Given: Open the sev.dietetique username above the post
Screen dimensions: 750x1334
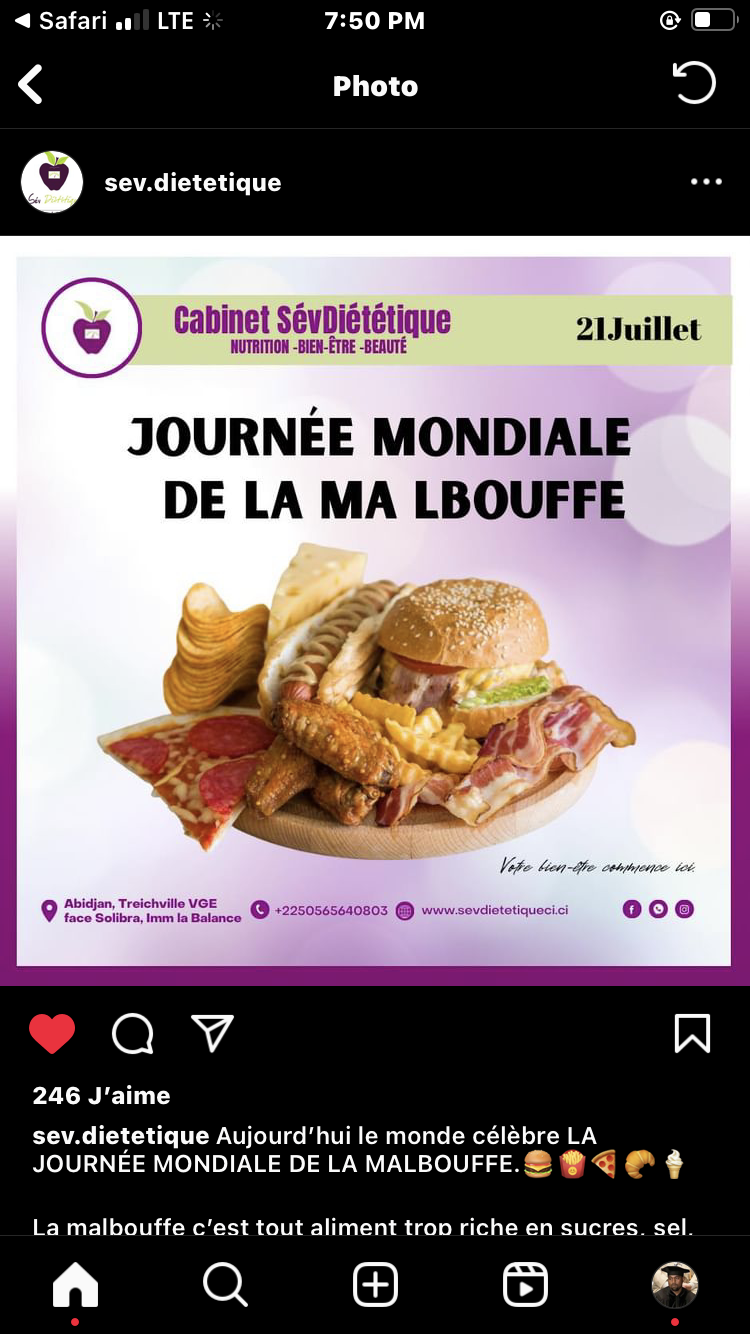Looking at the screenshot, I should click(x=192, y=183).
